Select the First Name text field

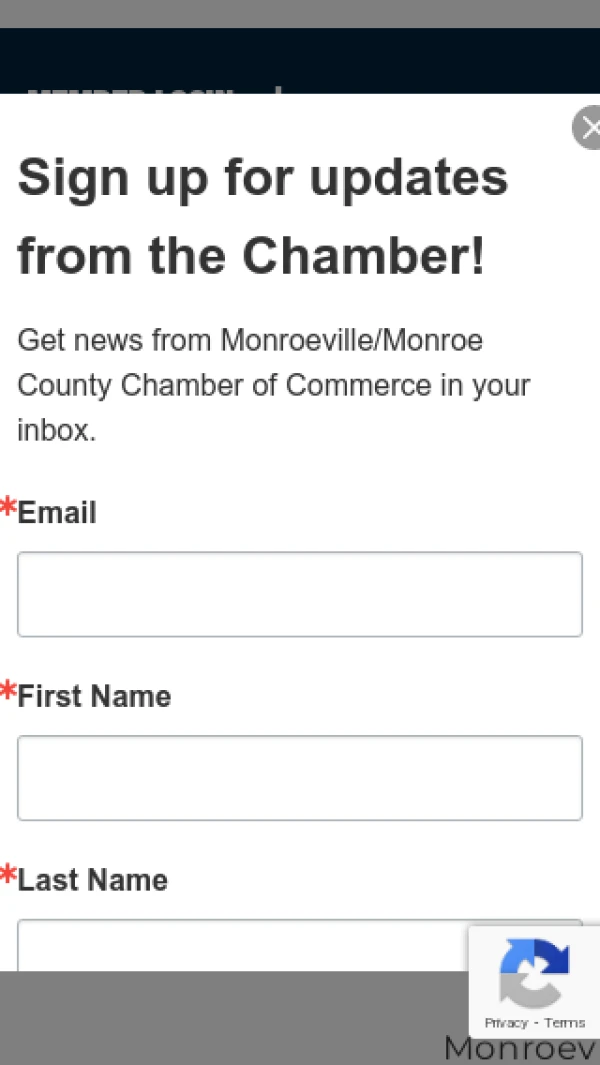300,778
